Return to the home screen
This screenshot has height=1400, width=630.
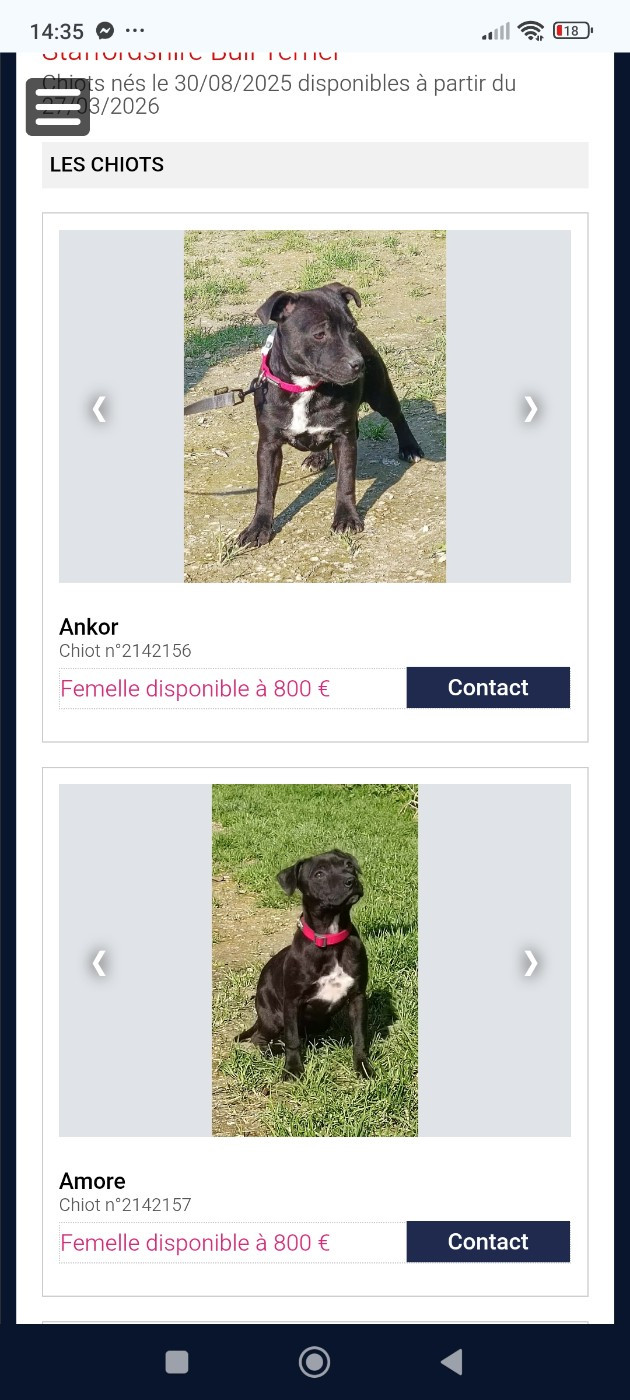(x=314, y=1361)
